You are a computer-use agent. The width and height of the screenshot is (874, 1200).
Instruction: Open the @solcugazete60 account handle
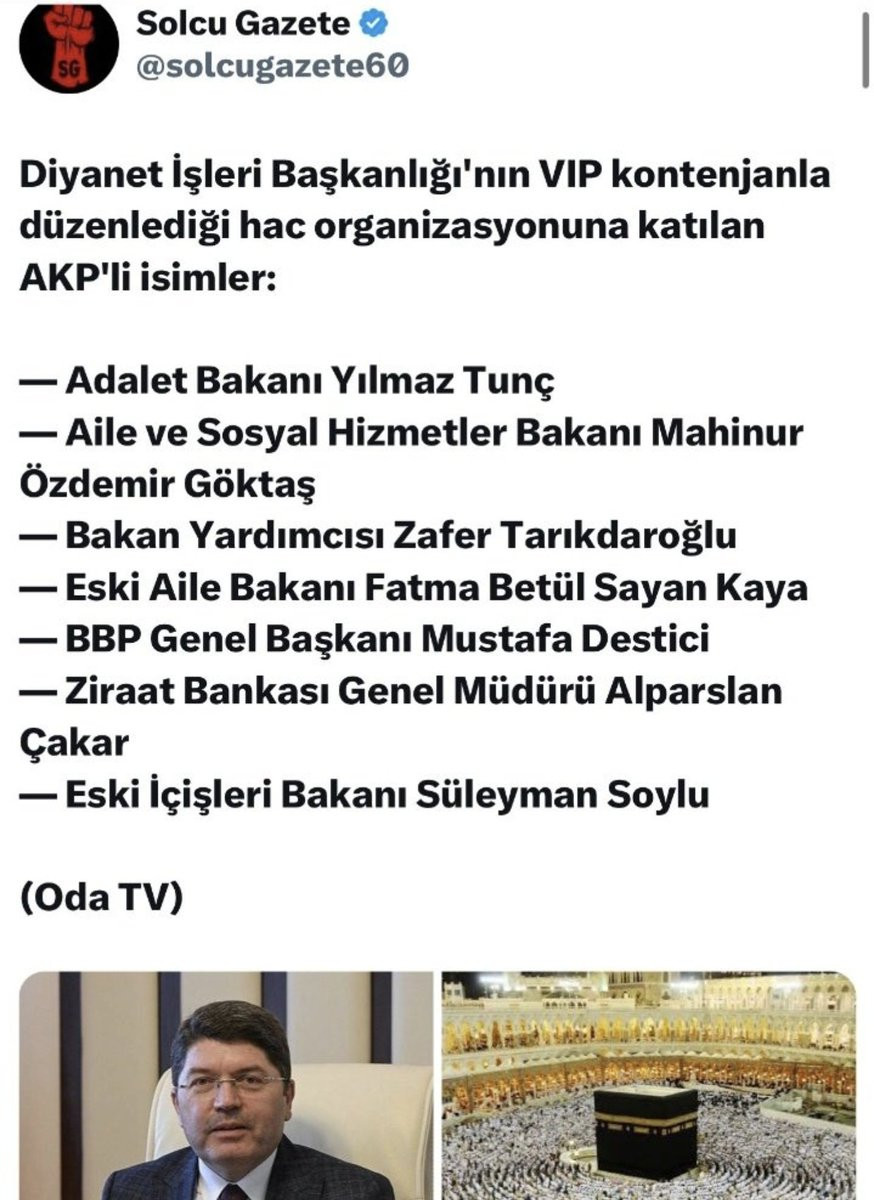coord(271,66)
